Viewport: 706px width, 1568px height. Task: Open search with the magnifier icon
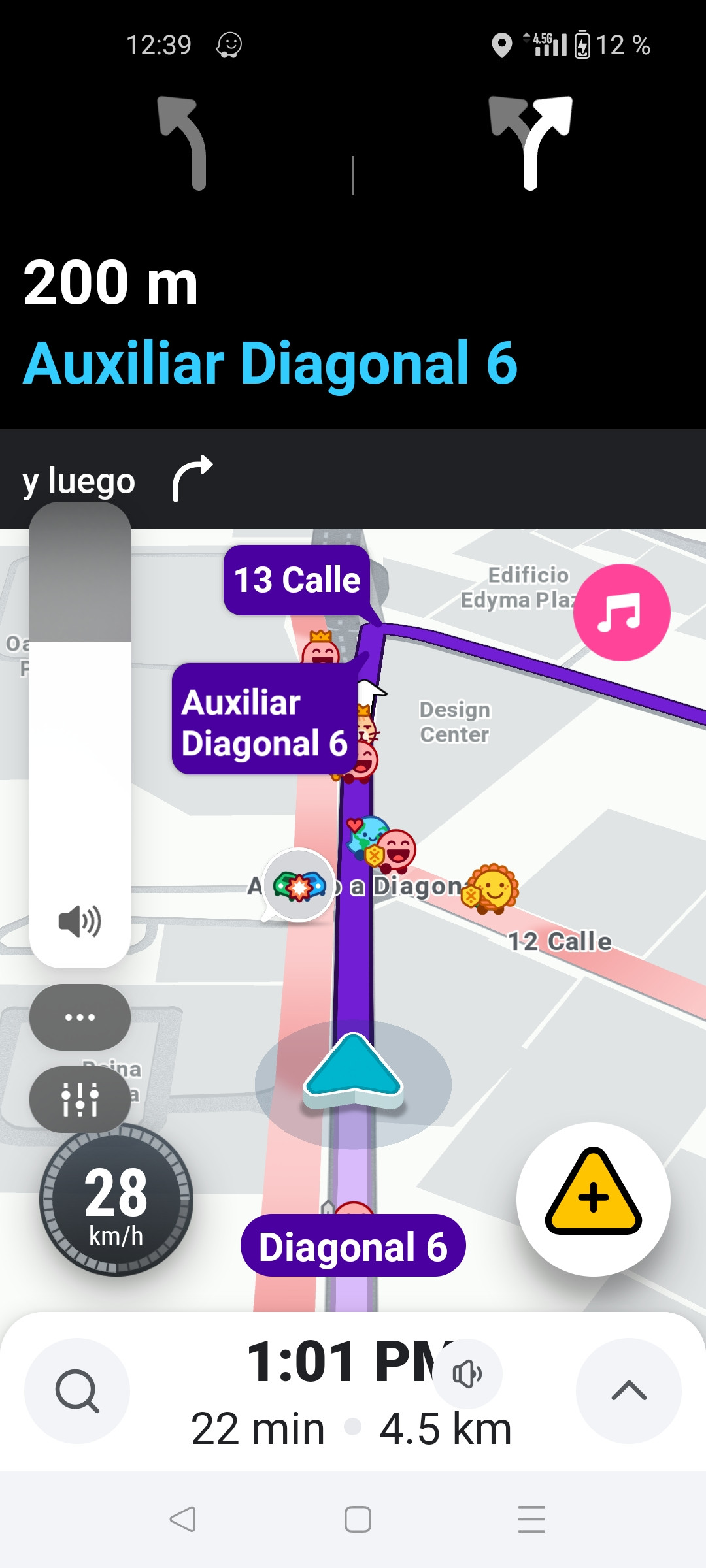[x=77, y=1390]
